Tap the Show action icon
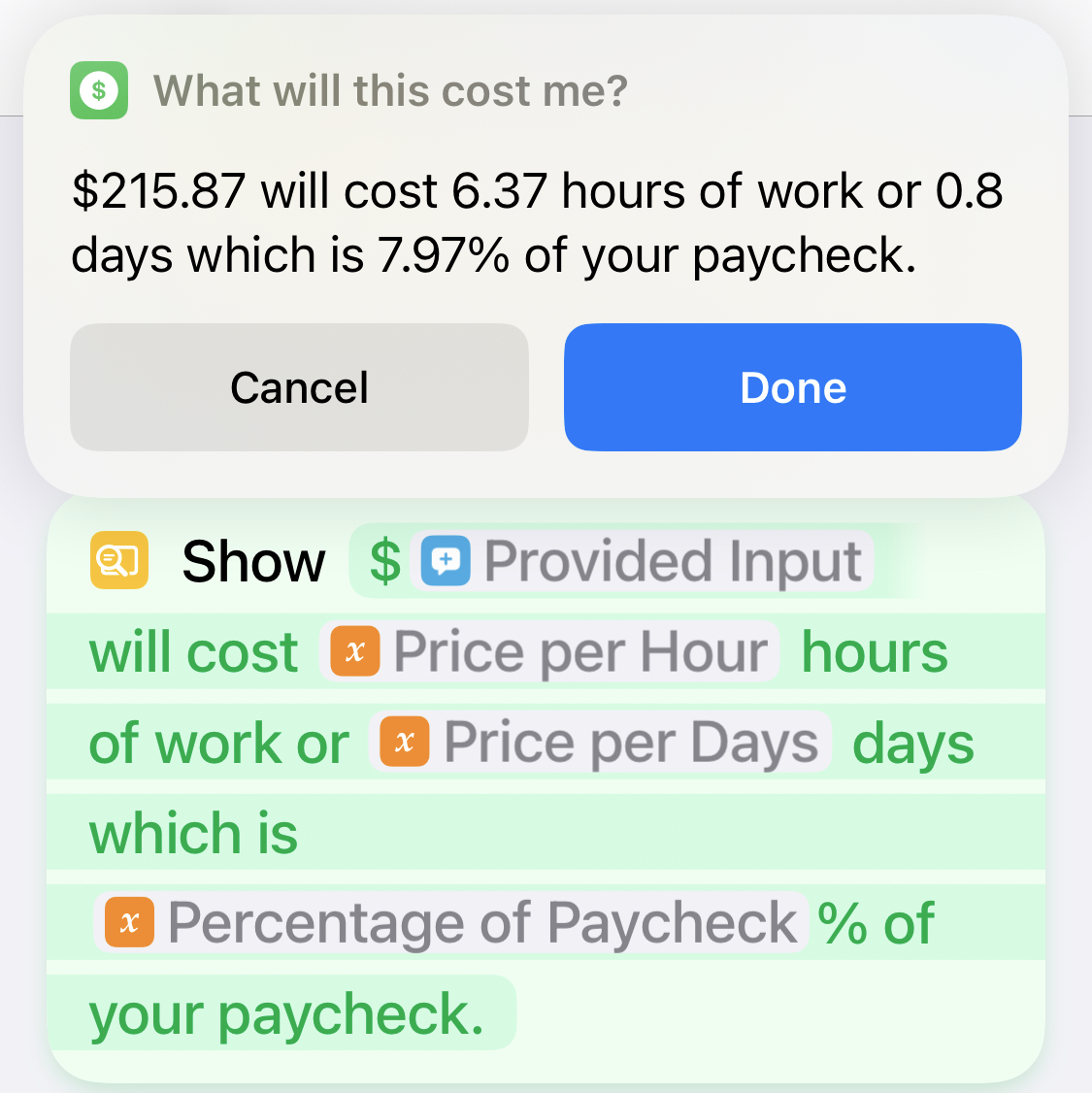 pos(119,561)
